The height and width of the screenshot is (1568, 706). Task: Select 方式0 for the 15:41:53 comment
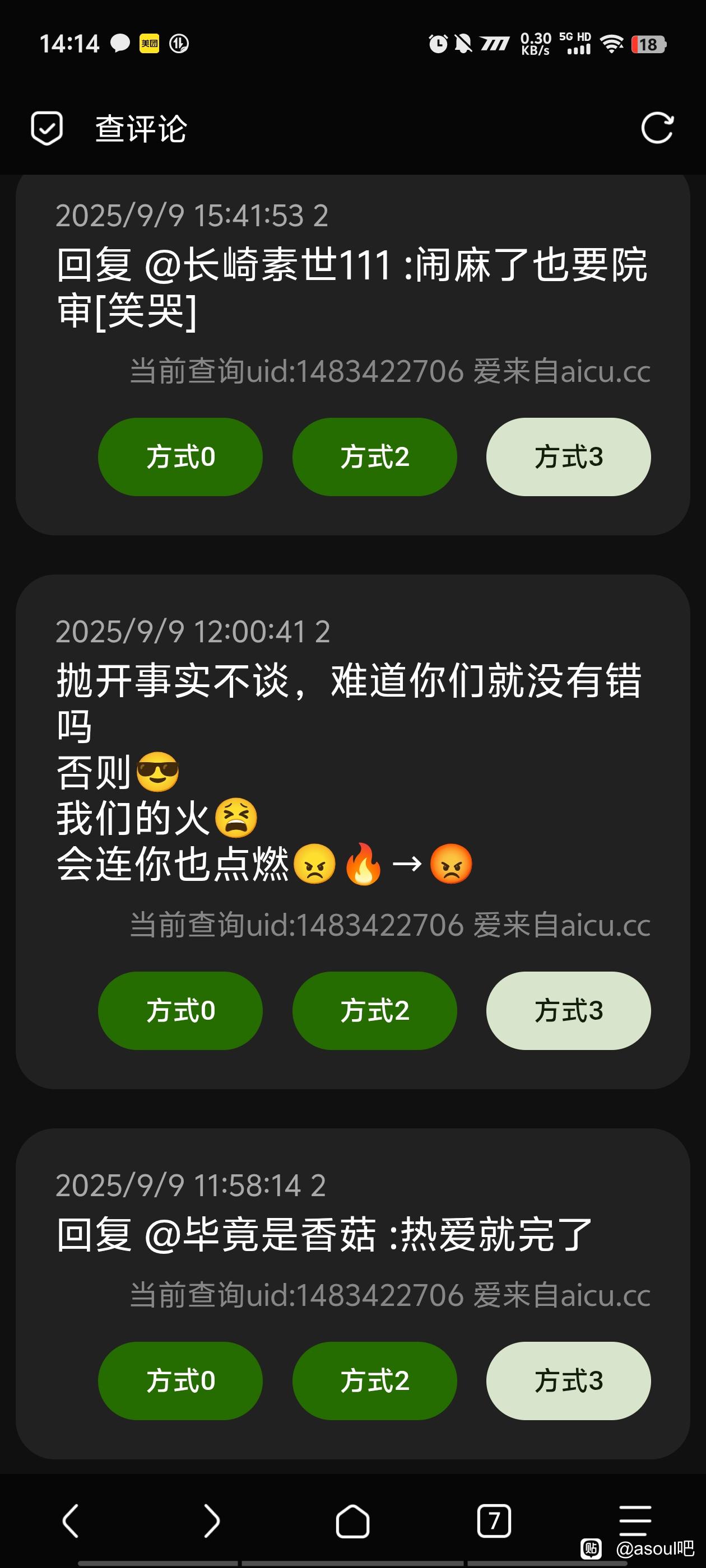(180, 456)
